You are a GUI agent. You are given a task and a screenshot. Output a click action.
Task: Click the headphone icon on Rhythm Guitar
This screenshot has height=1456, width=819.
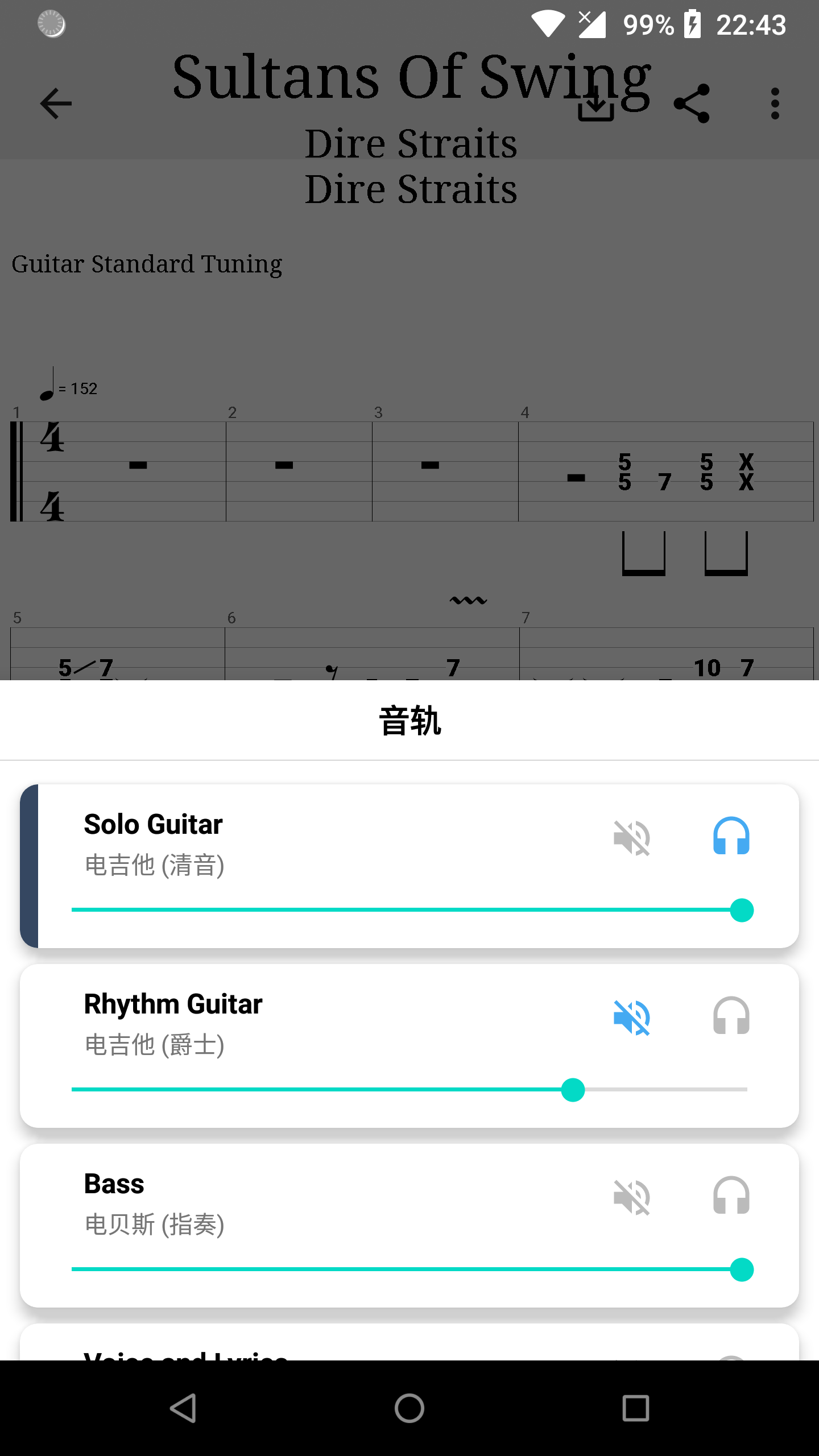[731, 1018]
